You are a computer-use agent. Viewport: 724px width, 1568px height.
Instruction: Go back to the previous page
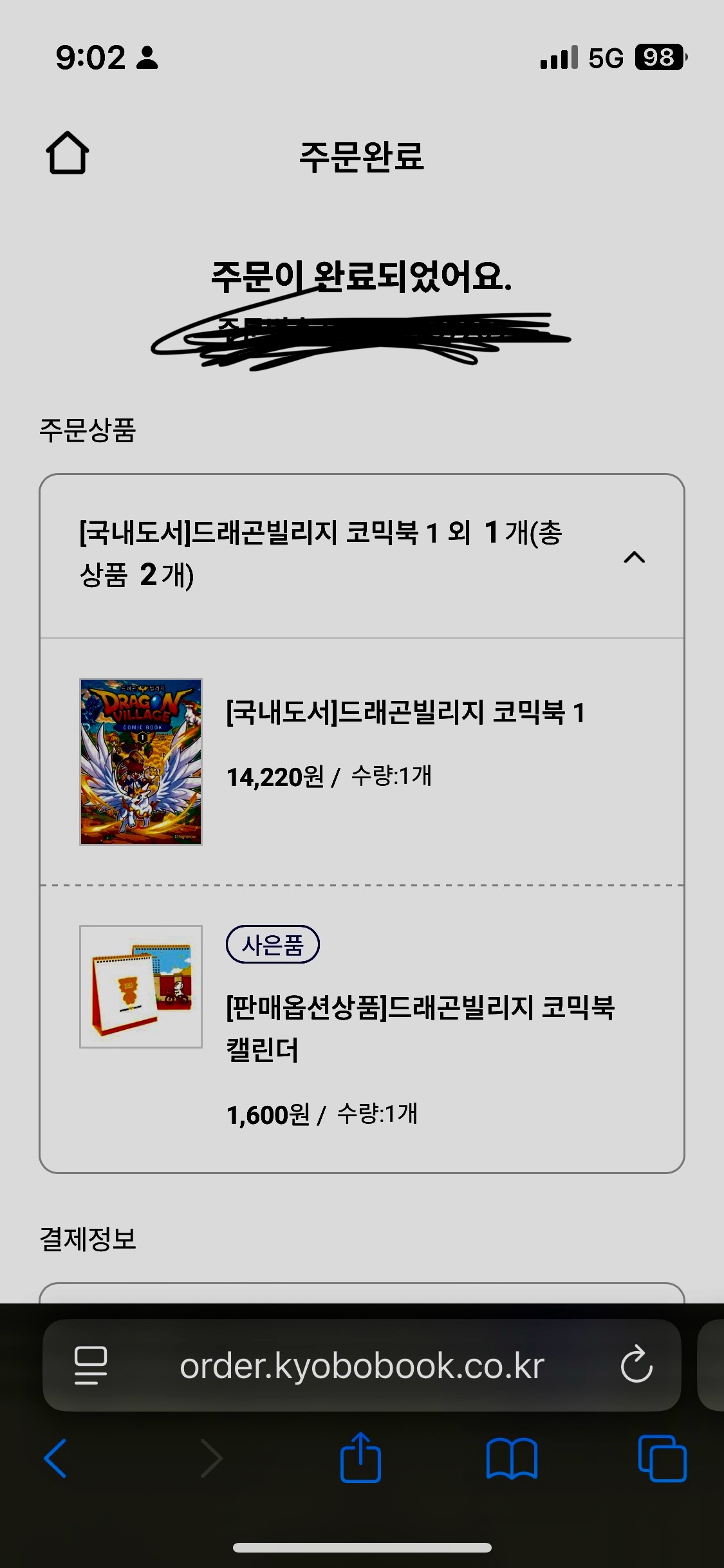[x=55, y=1458]
